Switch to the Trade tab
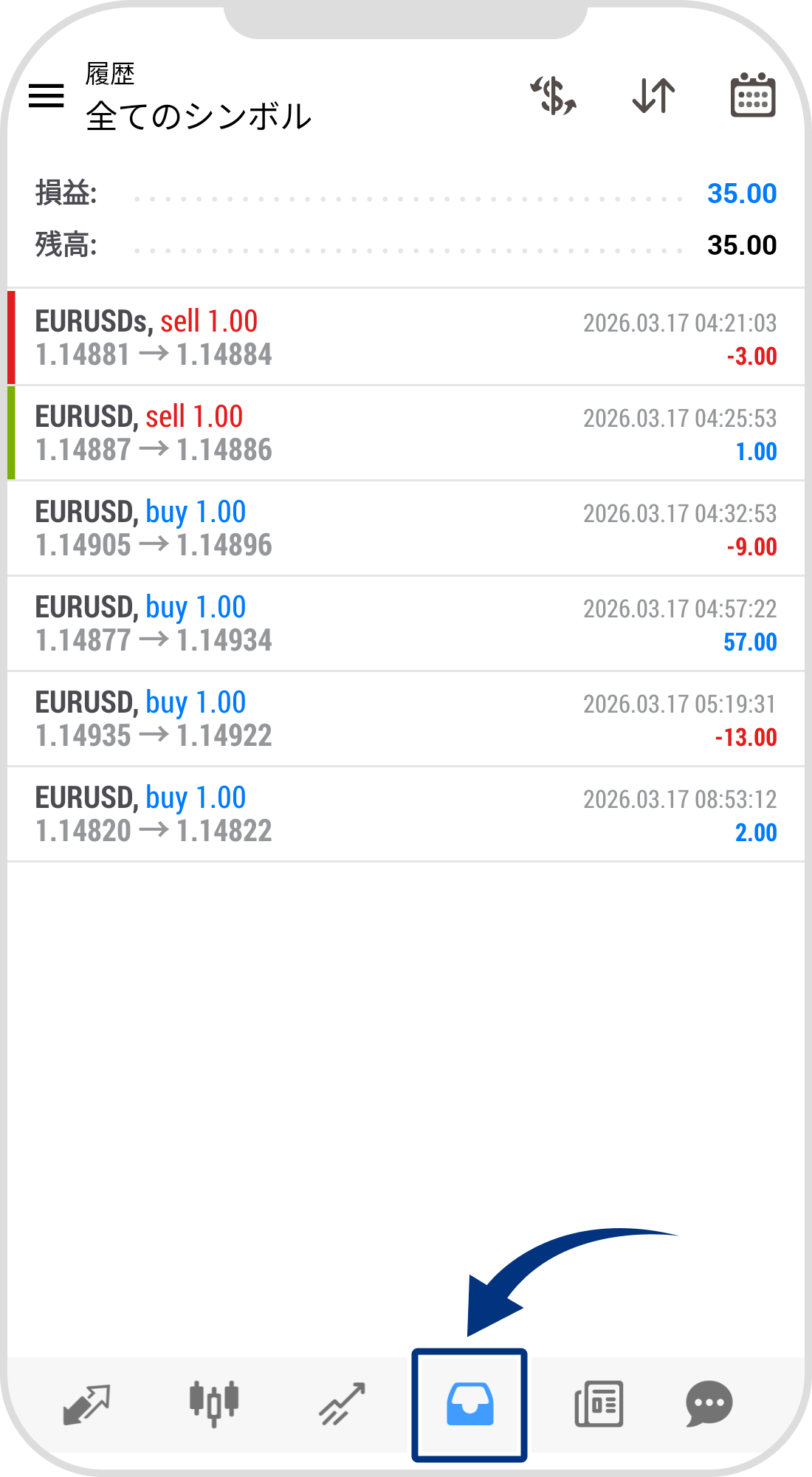Viewport: 812px width, 1477px height. [x=342, y=1403]
